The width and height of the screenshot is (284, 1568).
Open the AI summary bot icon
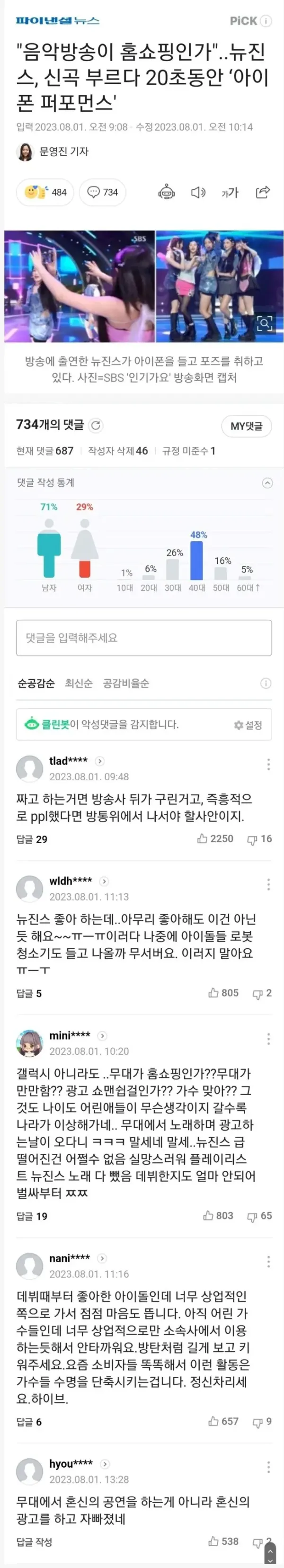click(x=167, y=192)
